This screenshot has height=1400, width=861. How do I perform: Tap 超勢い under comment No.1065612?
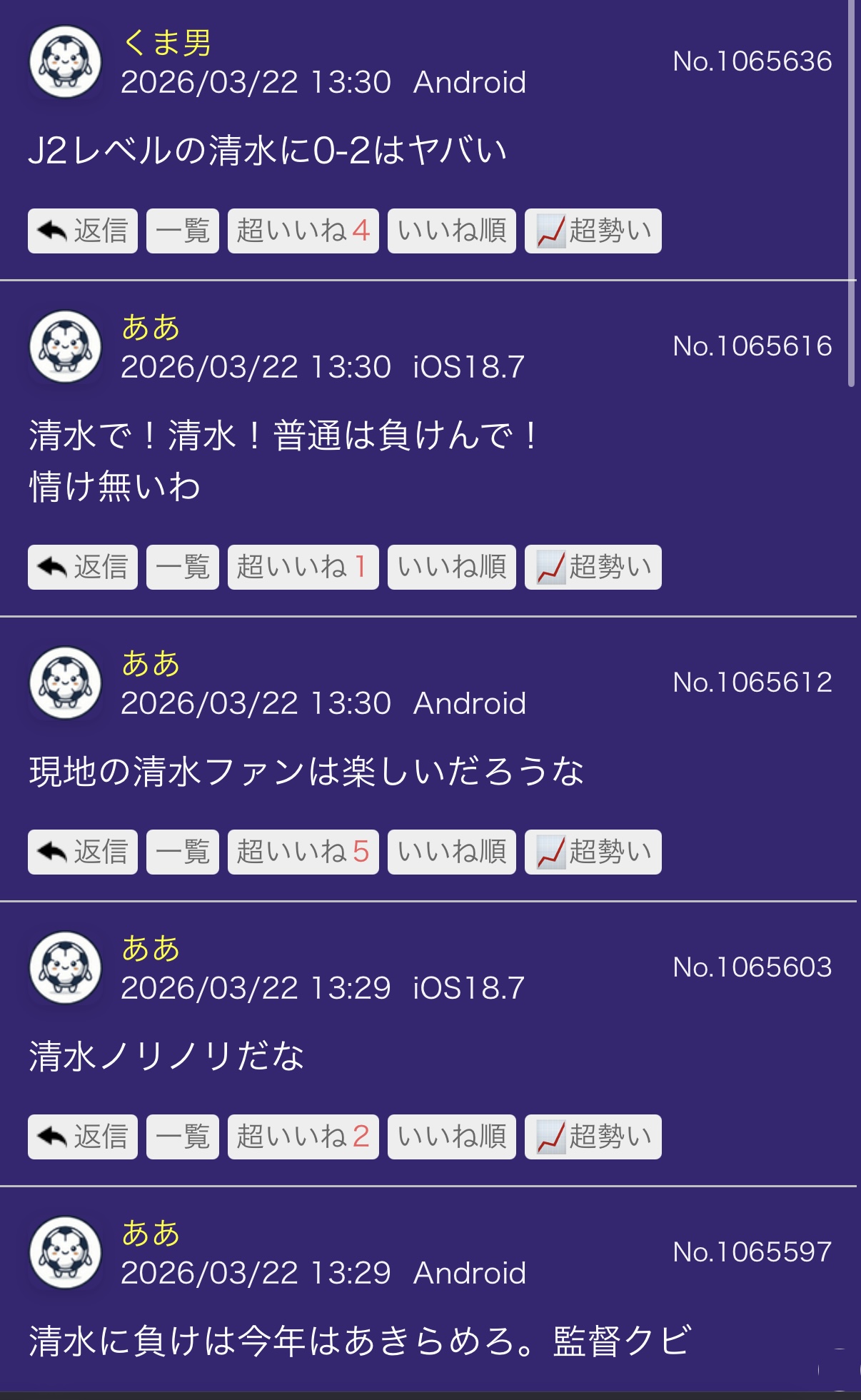[x=593, y=852]
